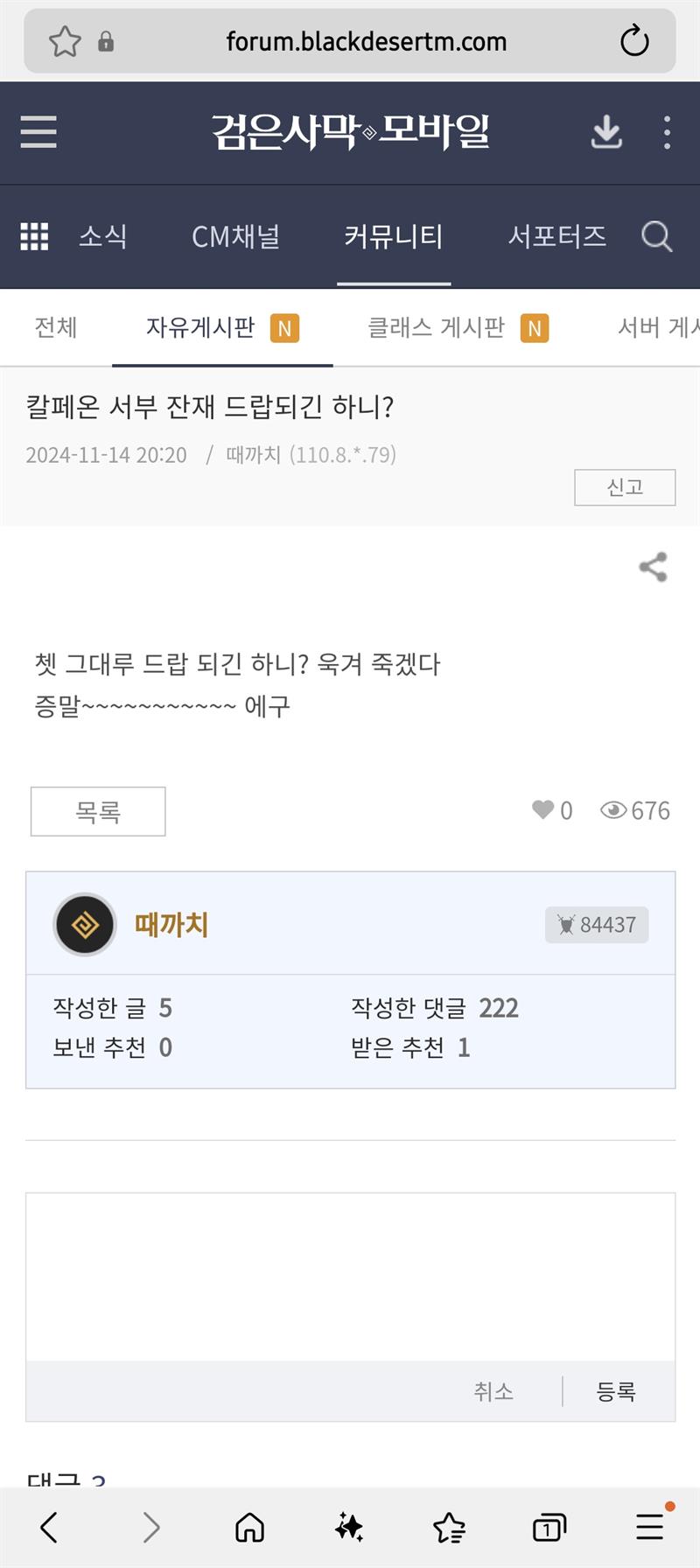
Task: Open the hamburger drawer menu
Action: (38, 133)
